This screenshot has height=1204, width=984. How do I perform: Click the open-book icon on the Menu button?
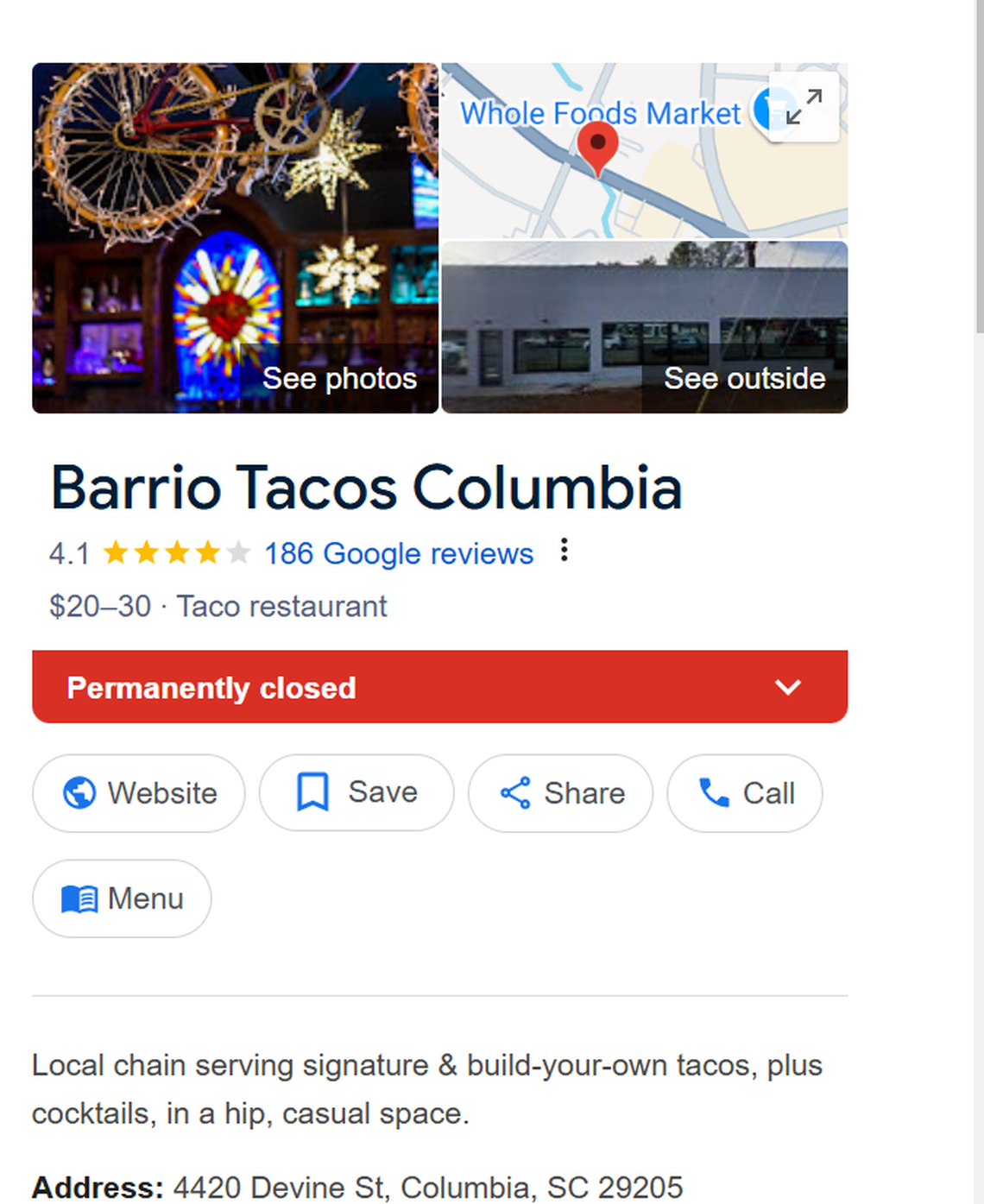79,898
